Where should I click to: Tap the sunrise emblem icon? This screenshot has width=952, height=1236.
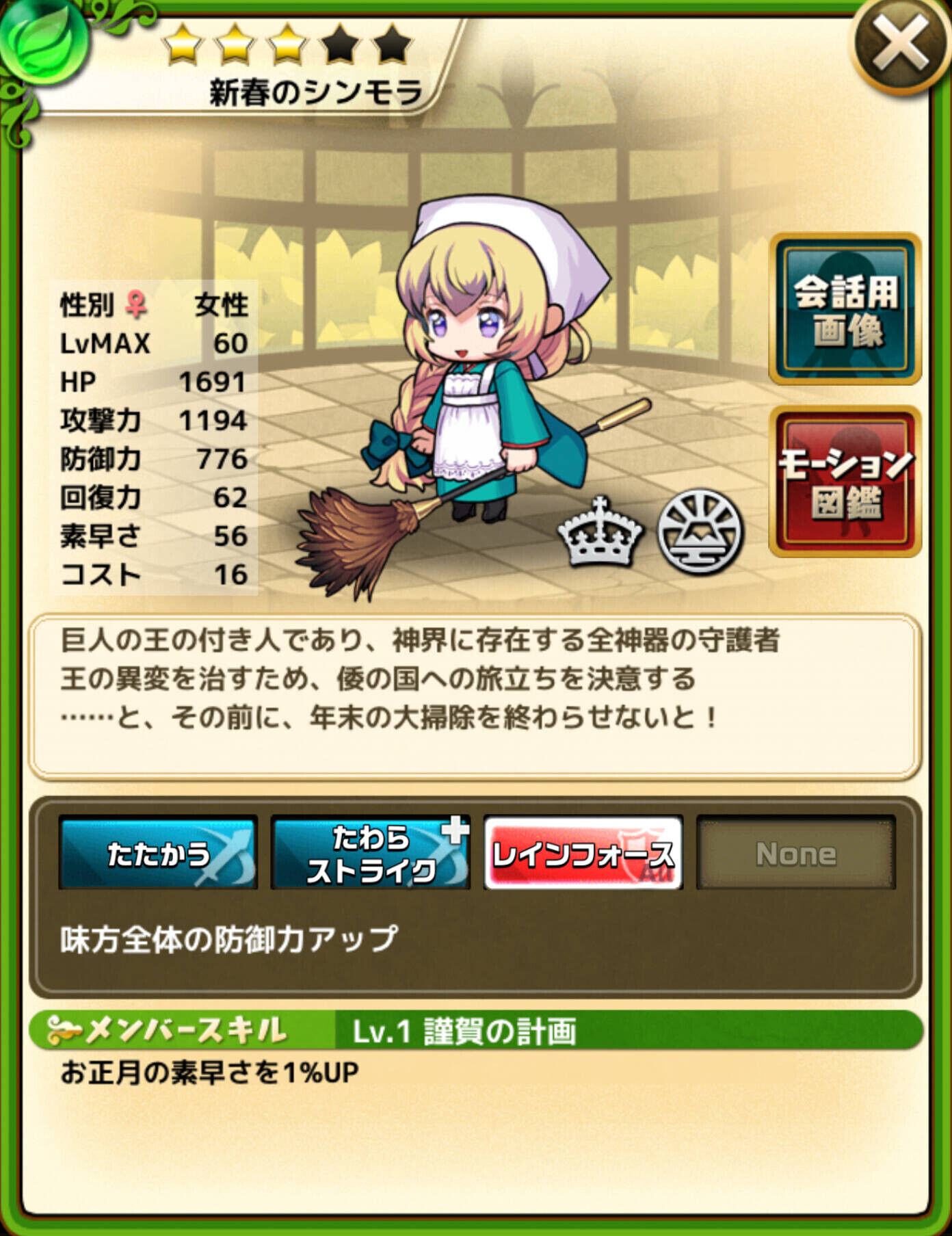point(700,532)
